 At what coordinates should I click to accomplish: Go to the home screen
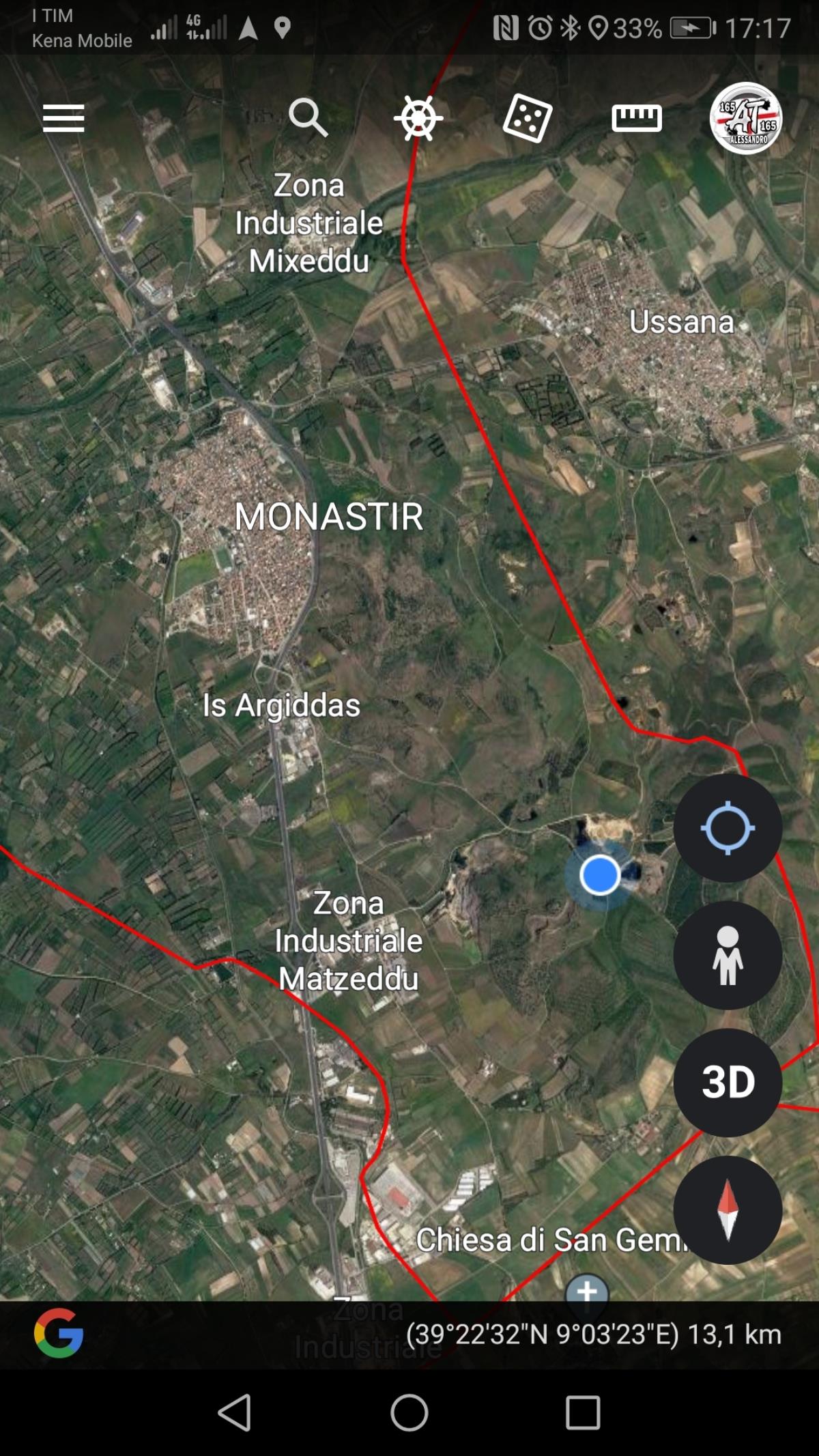[409, 1412]
